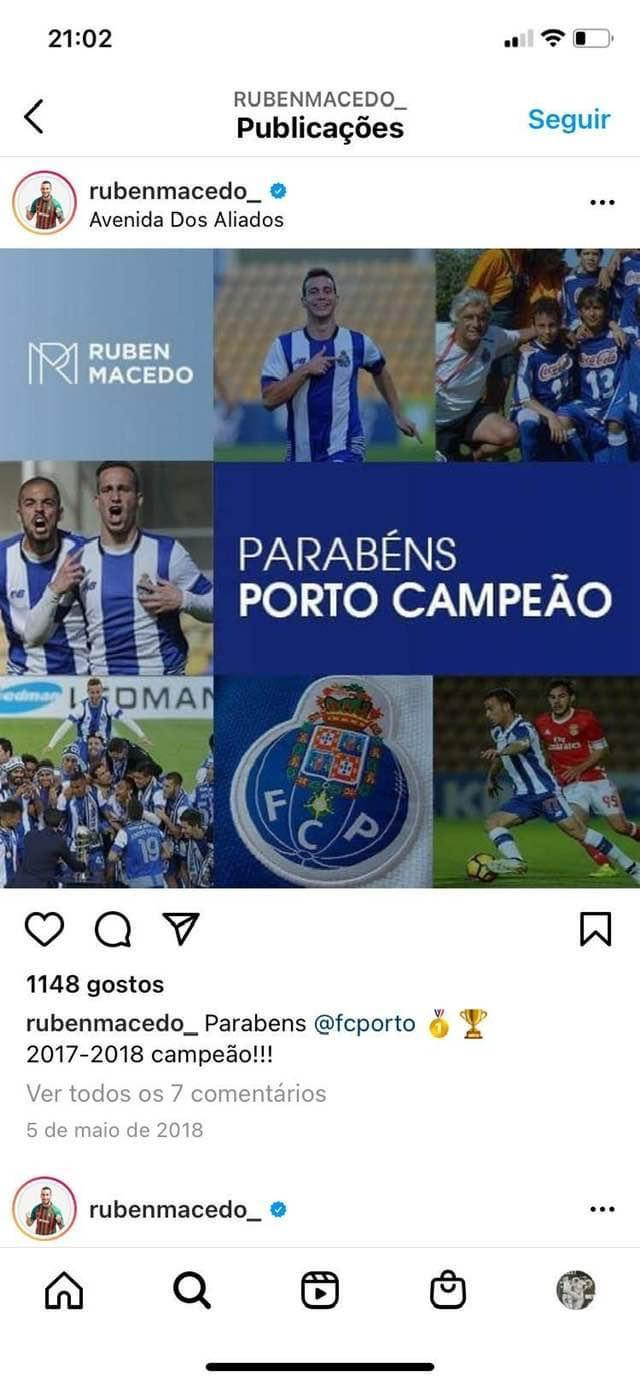Switch to the Search tab
The width and height of the screenshot is (640, 1385).
[192, 1290]
